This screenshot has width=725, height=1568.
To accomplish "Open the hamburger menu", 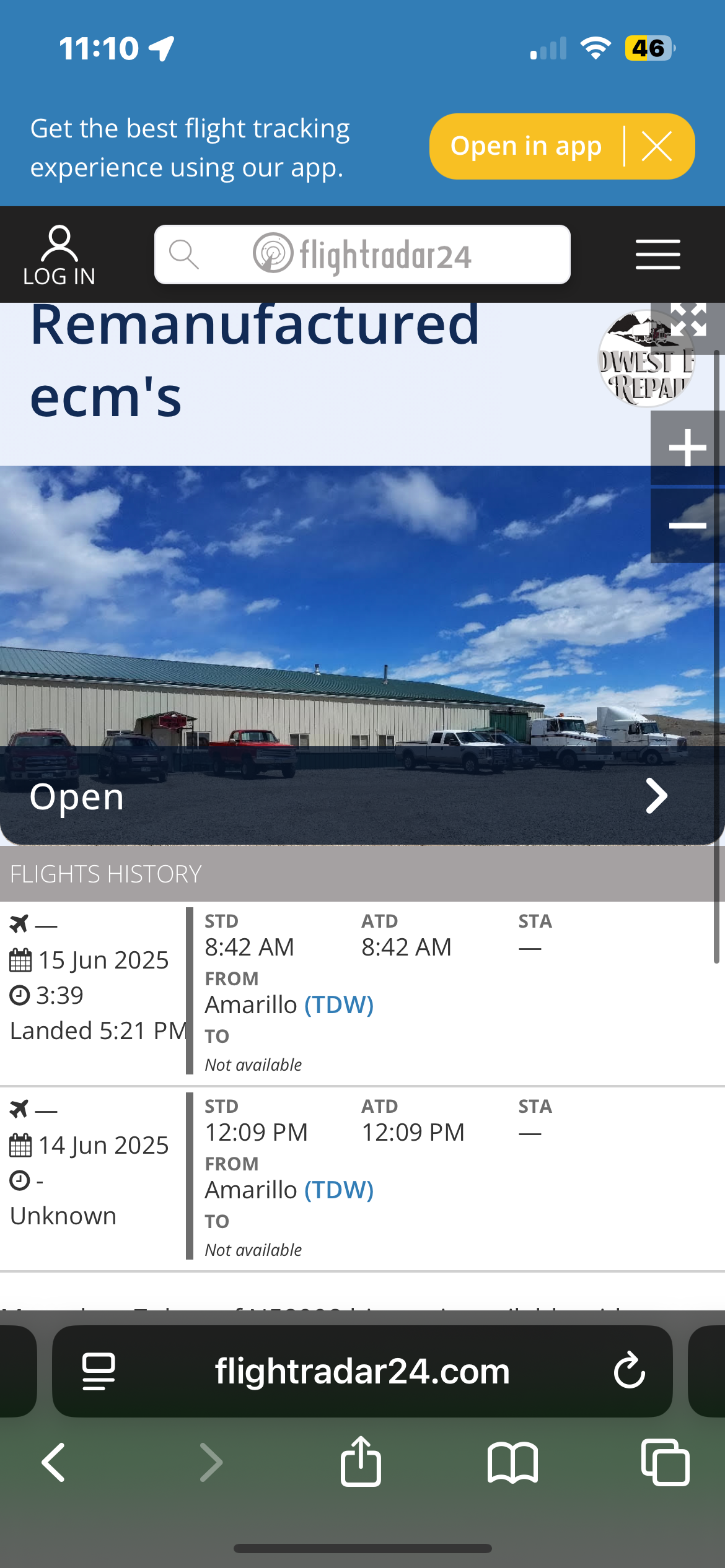I will pyautogui.click(x=658, y=255).
